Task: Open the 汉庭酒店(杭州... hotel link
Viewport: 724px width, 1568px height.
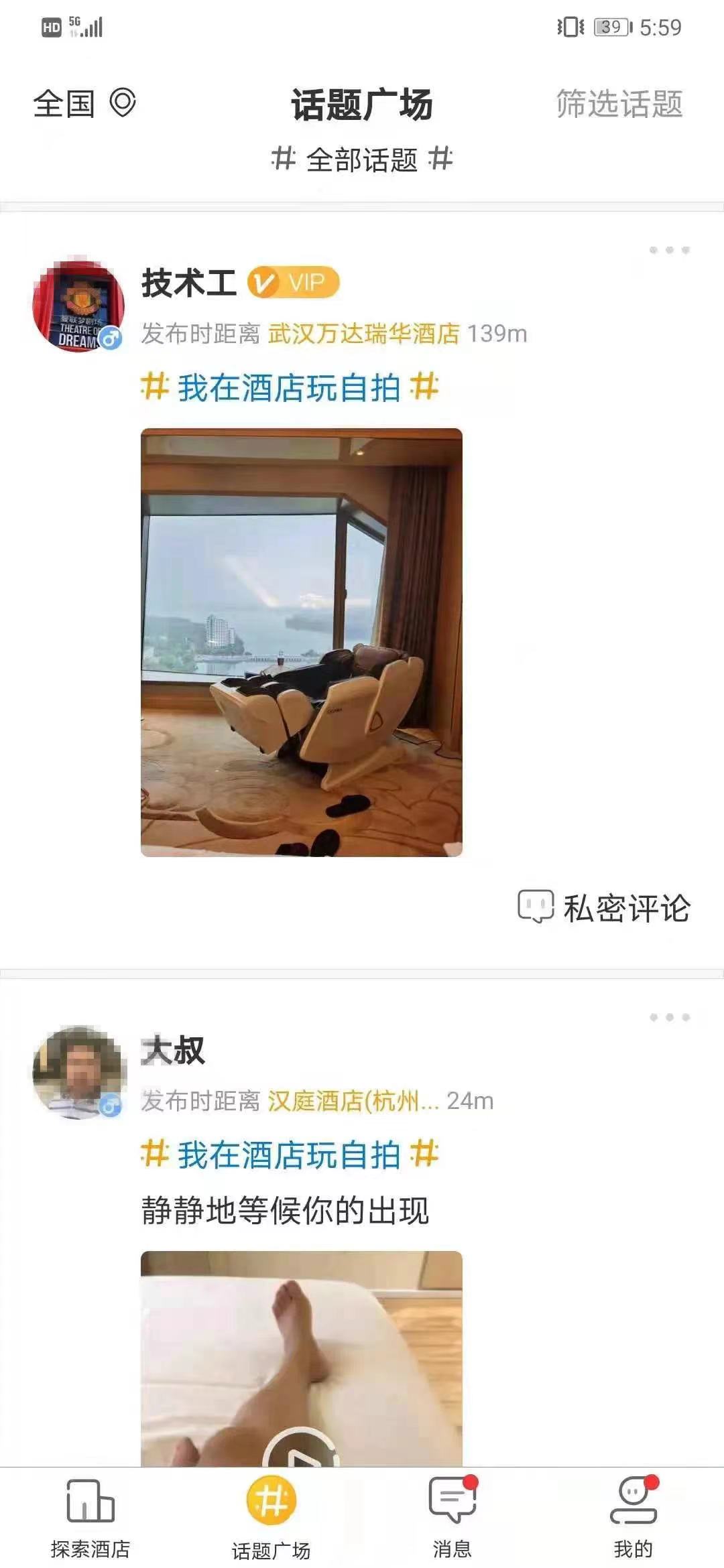Action: [x=353, y=1101]
